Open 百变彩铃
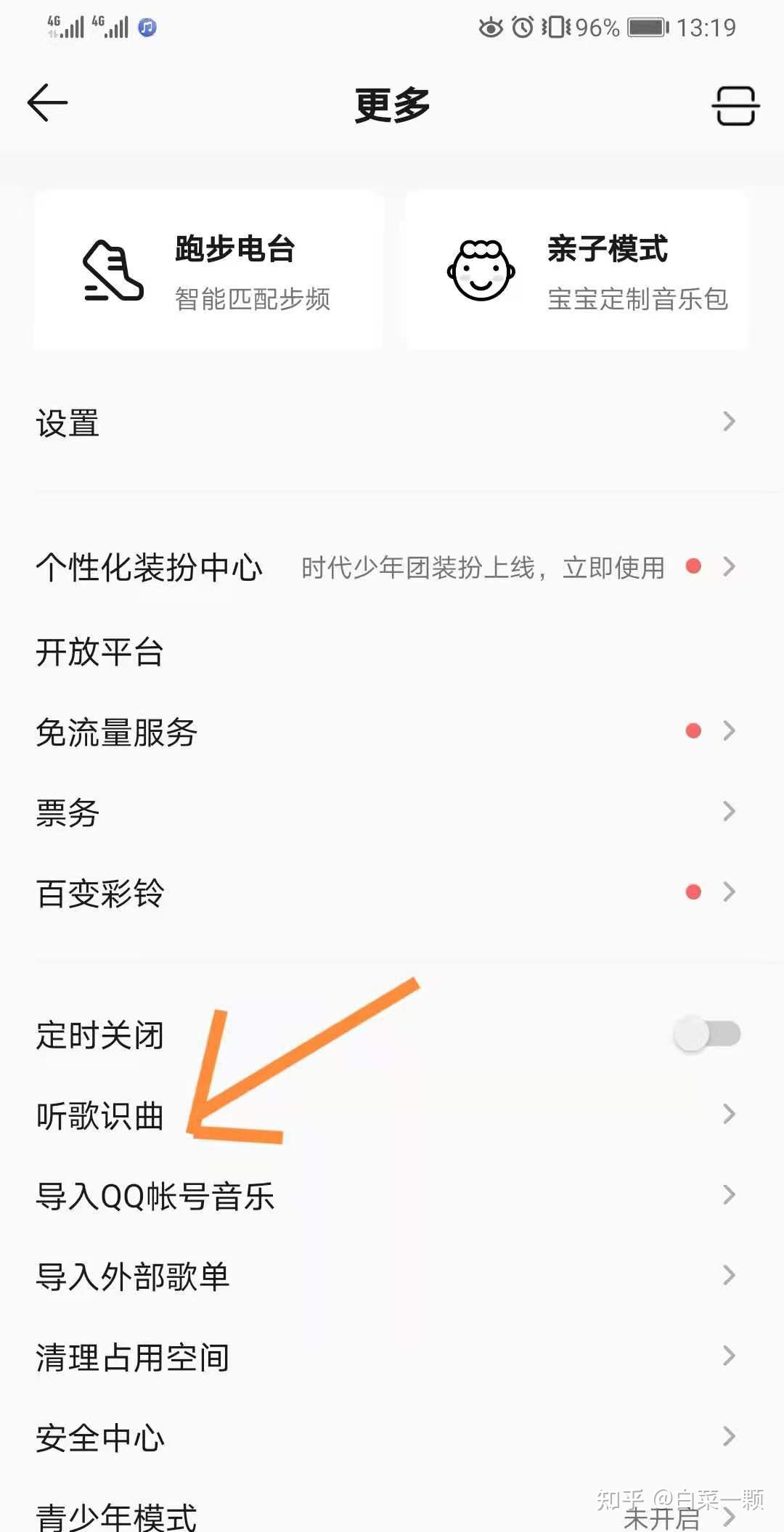The image size is (784, 1532). pos(392,892)
